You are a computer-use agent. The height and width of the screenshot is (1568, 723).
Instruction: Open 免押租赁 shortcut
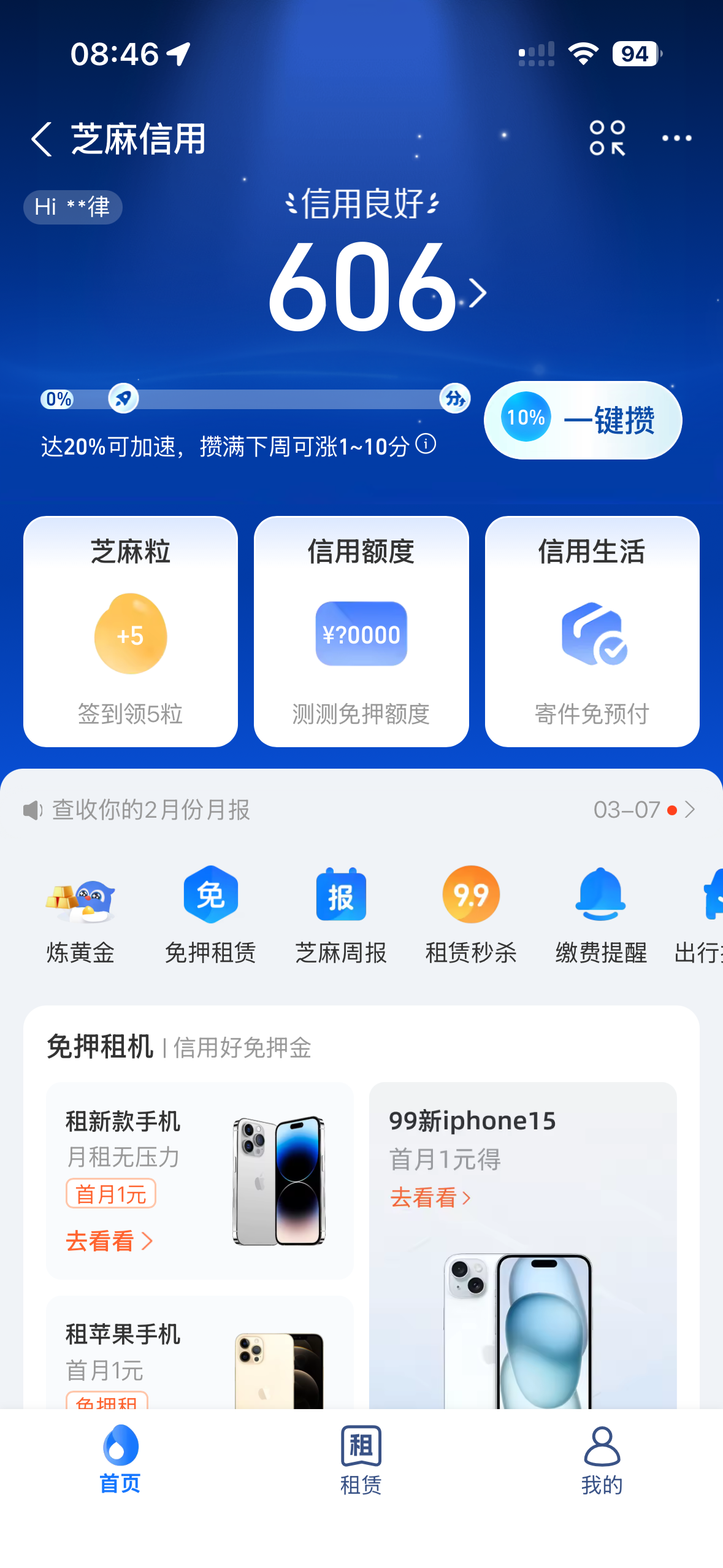(x=210, y=915)
